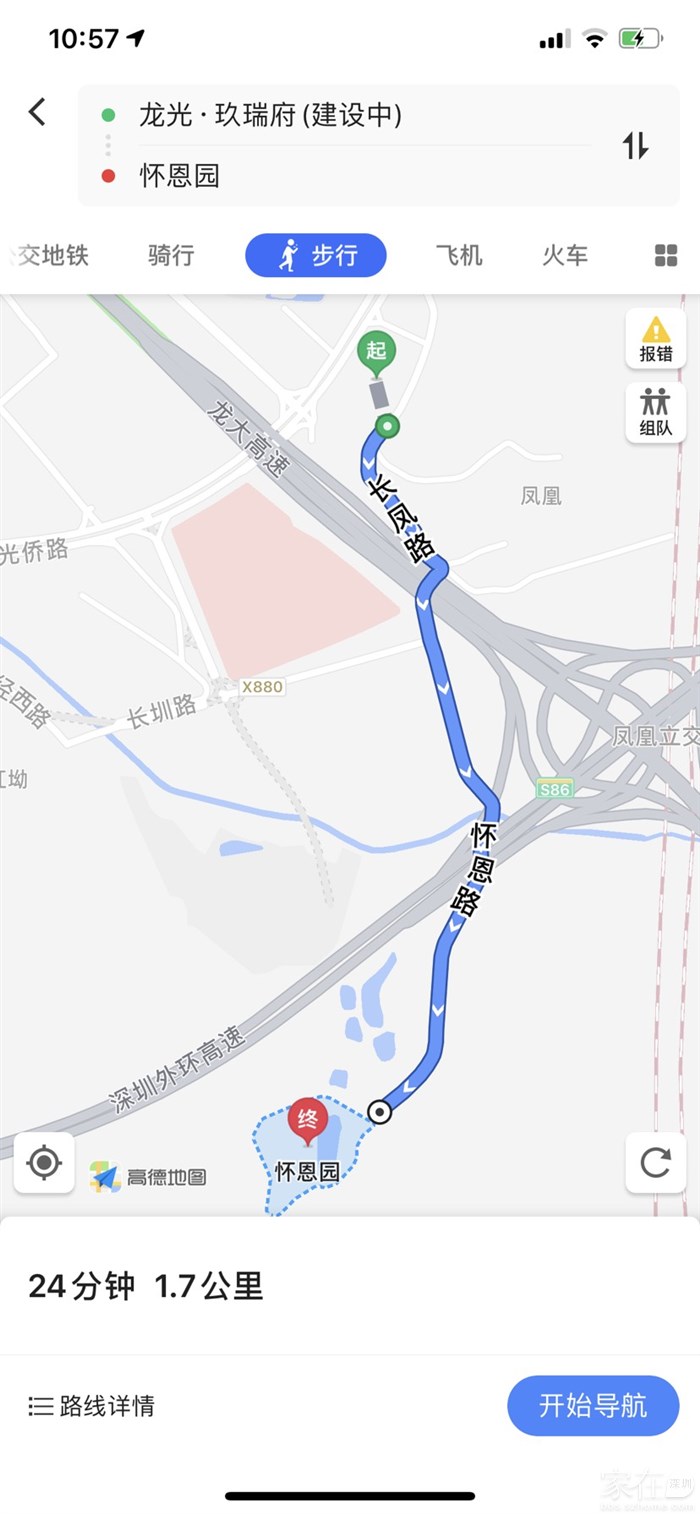Swap start and destination locations

tap(636, 146)
